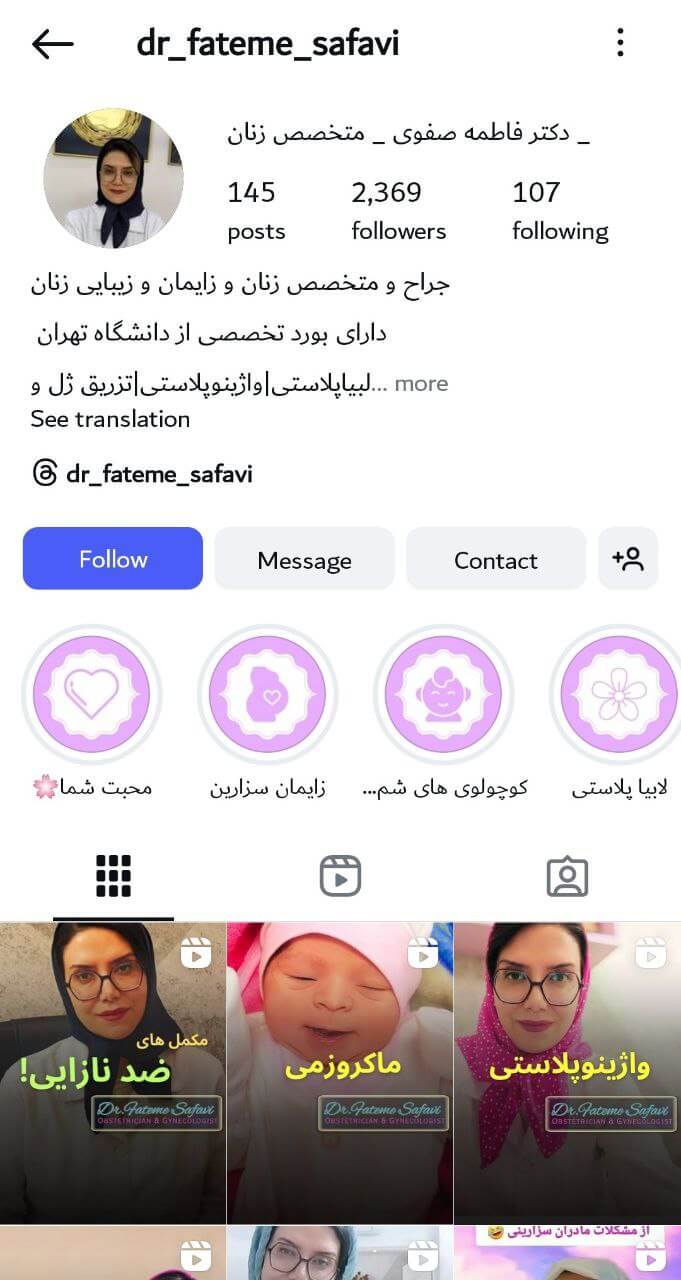
Task: Show suggested accounts with add-person icon
Action: [628, 559]
